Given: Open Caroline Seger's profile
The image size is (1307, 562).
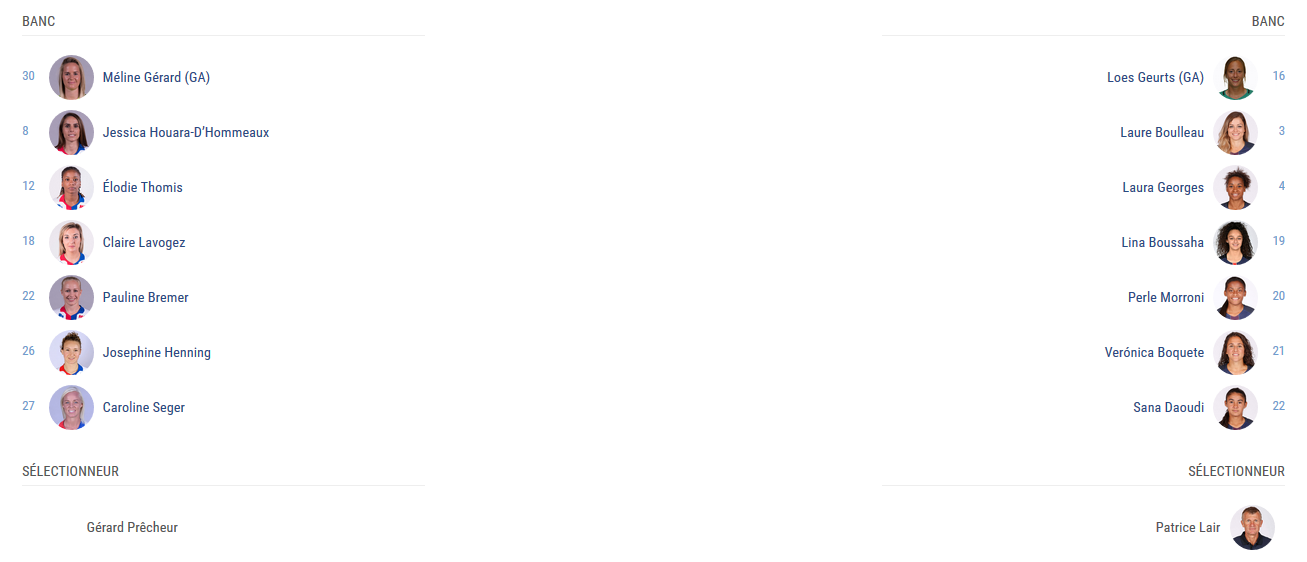Looking at the screenshot, I should [x=143, y=407].
